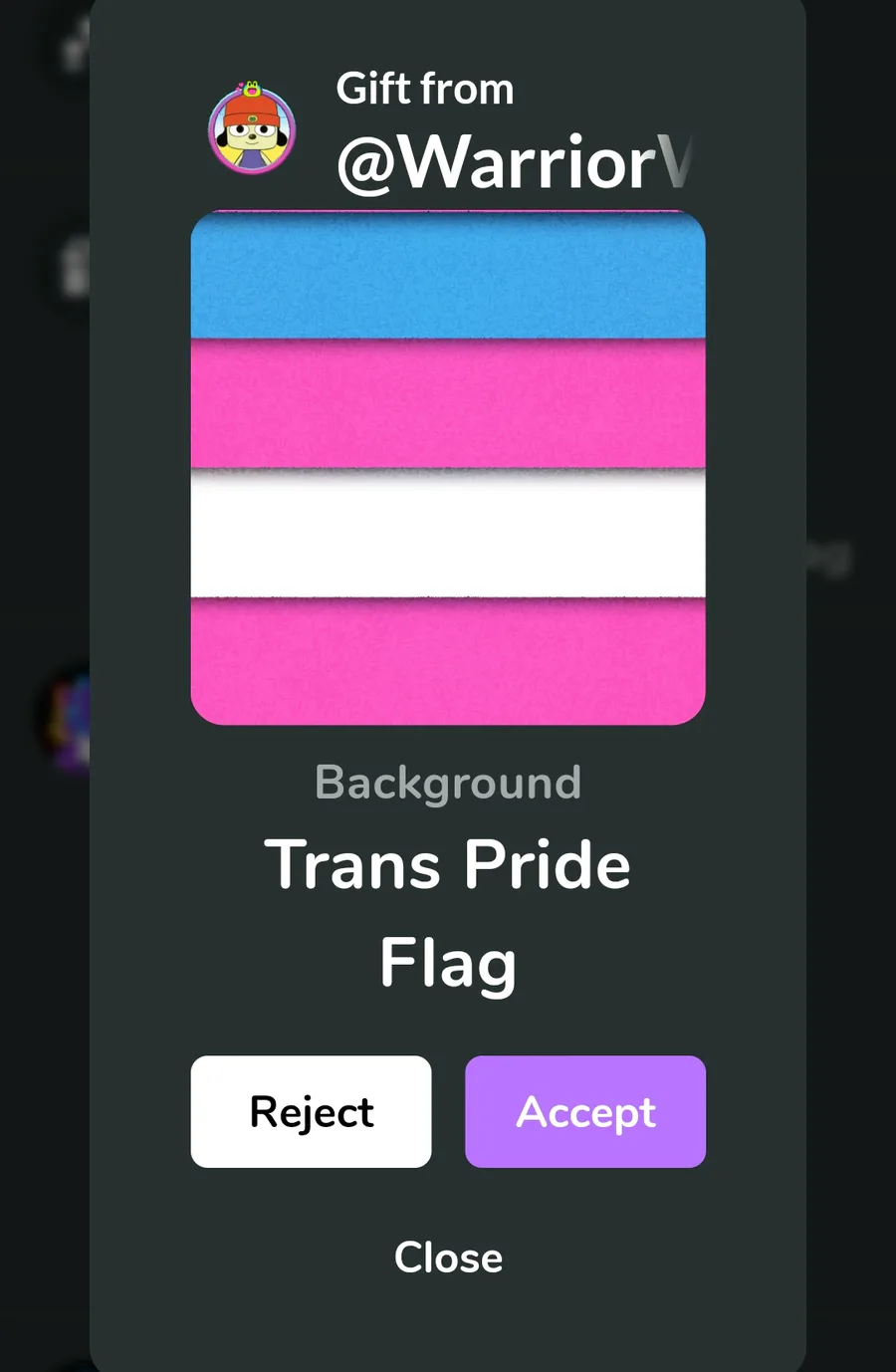Accept the Trans Pride Flag gift
The width and height of the screenshot is (896, 1372).
pyautogui.click(x=585, y=1111)
